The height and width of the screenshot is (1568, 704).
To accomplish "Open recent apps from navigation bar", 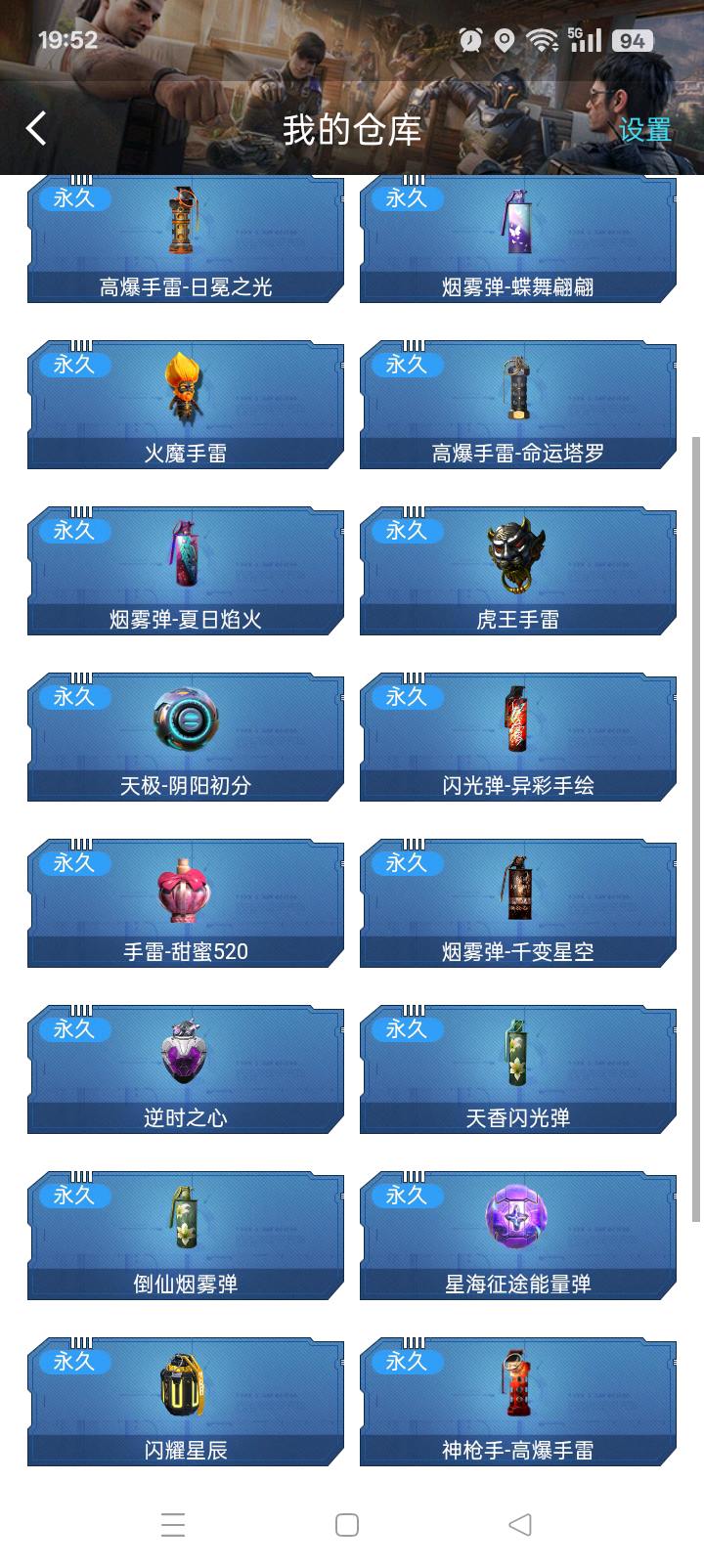I will click(173, 1525).
